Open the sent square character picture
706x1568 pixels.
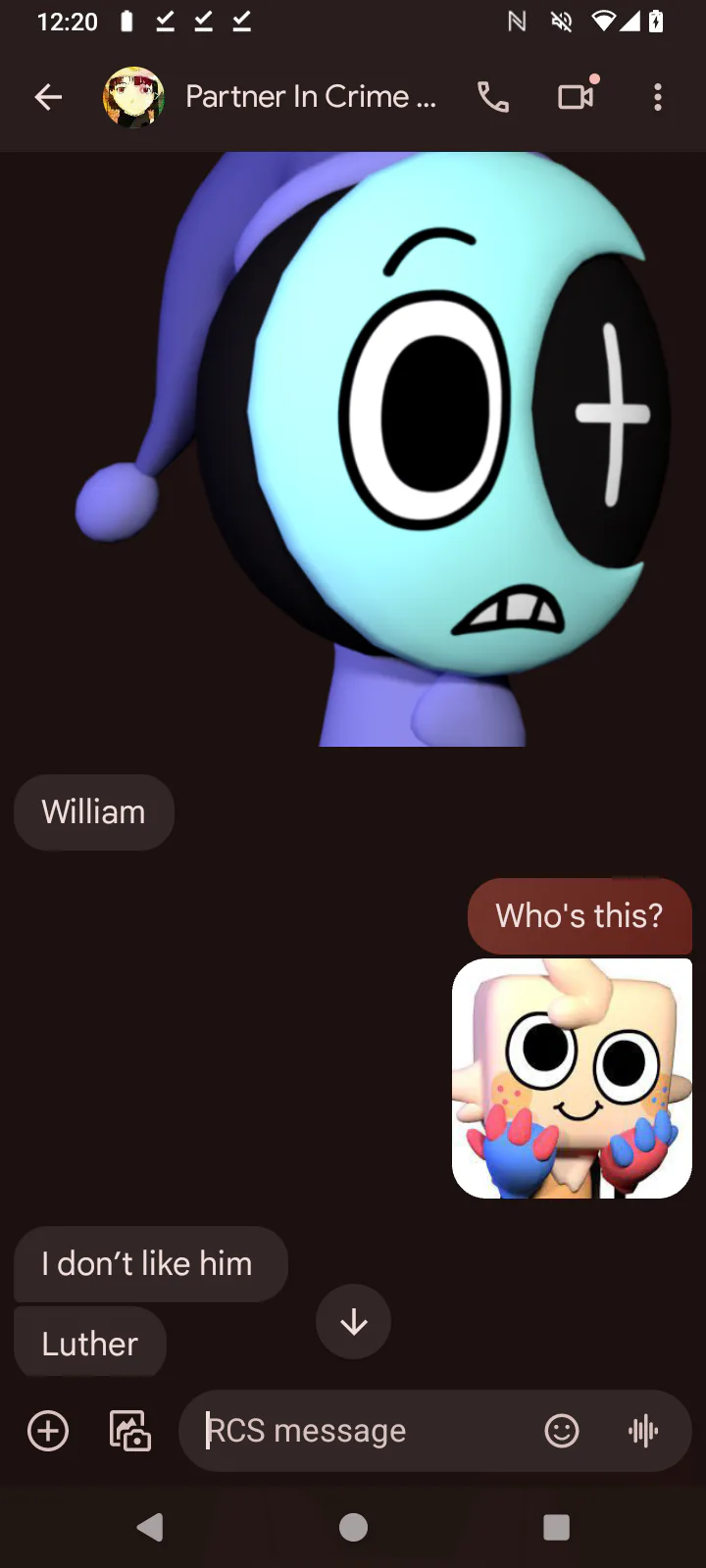coord(572,1078)
